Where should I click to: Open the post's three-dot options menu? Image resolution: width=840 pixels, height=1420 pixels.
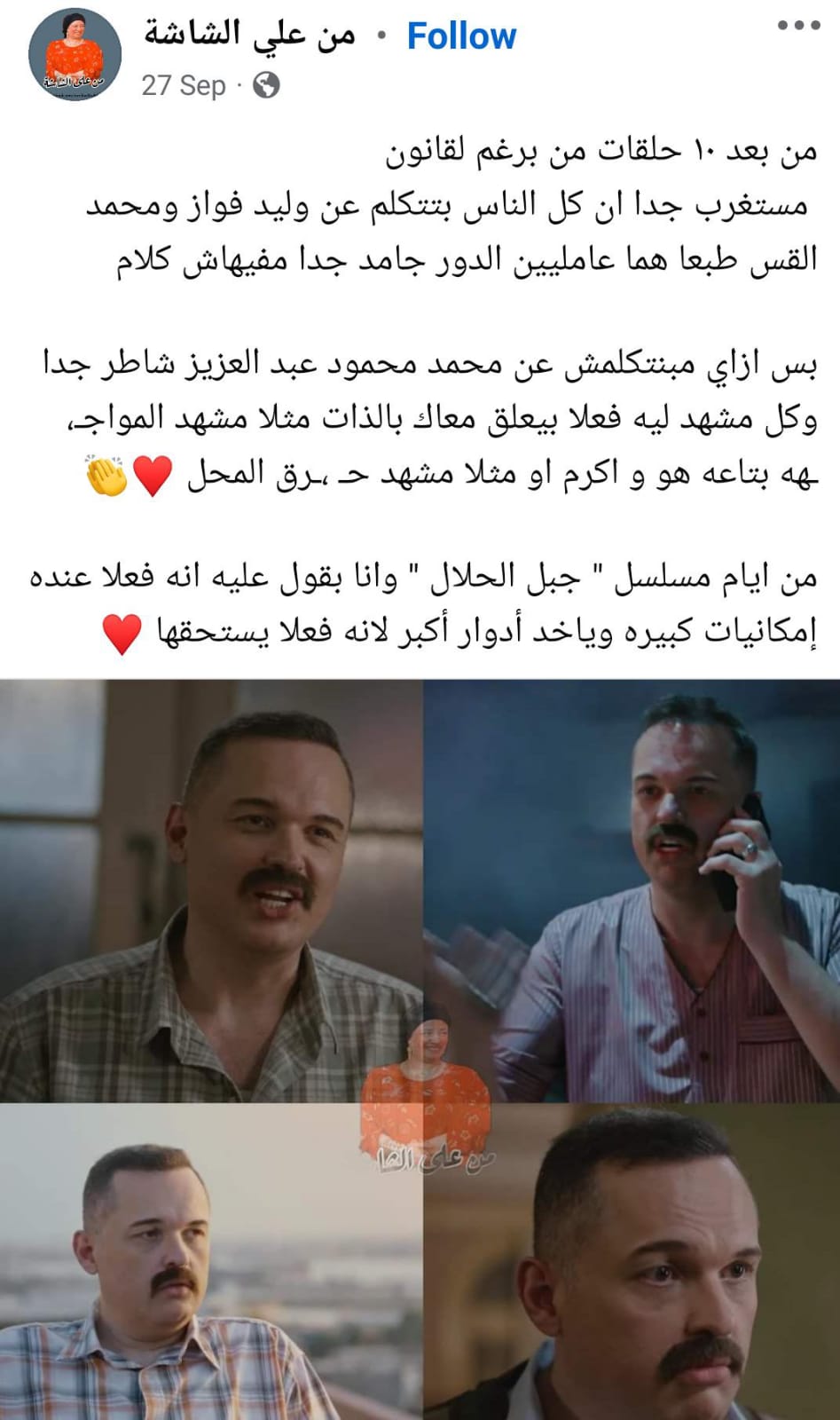click(797, 27)
